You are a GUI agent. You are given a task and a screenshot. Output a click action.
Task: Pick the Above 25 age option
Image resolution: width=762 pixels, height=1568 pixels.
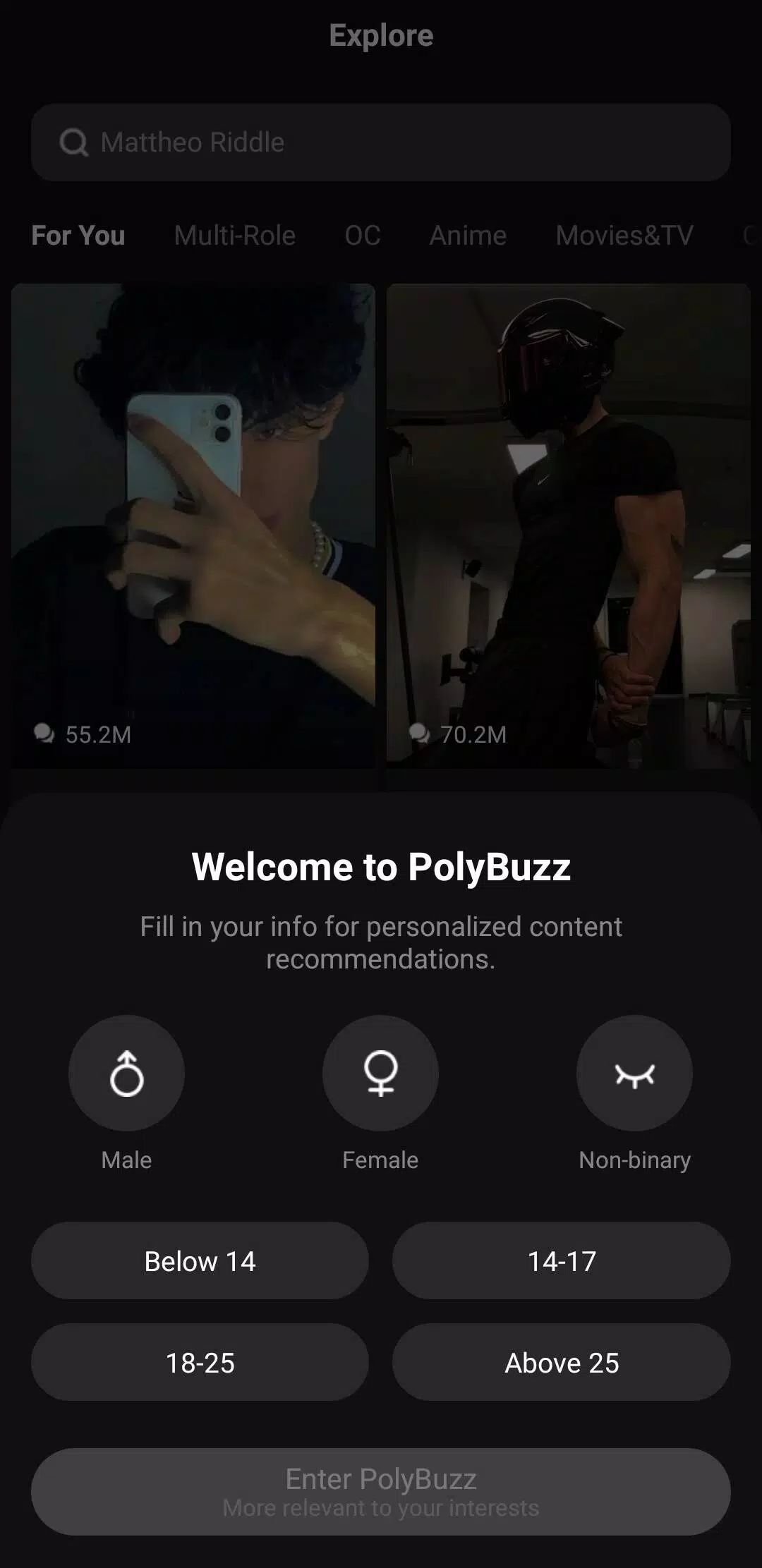(562, 1362)
